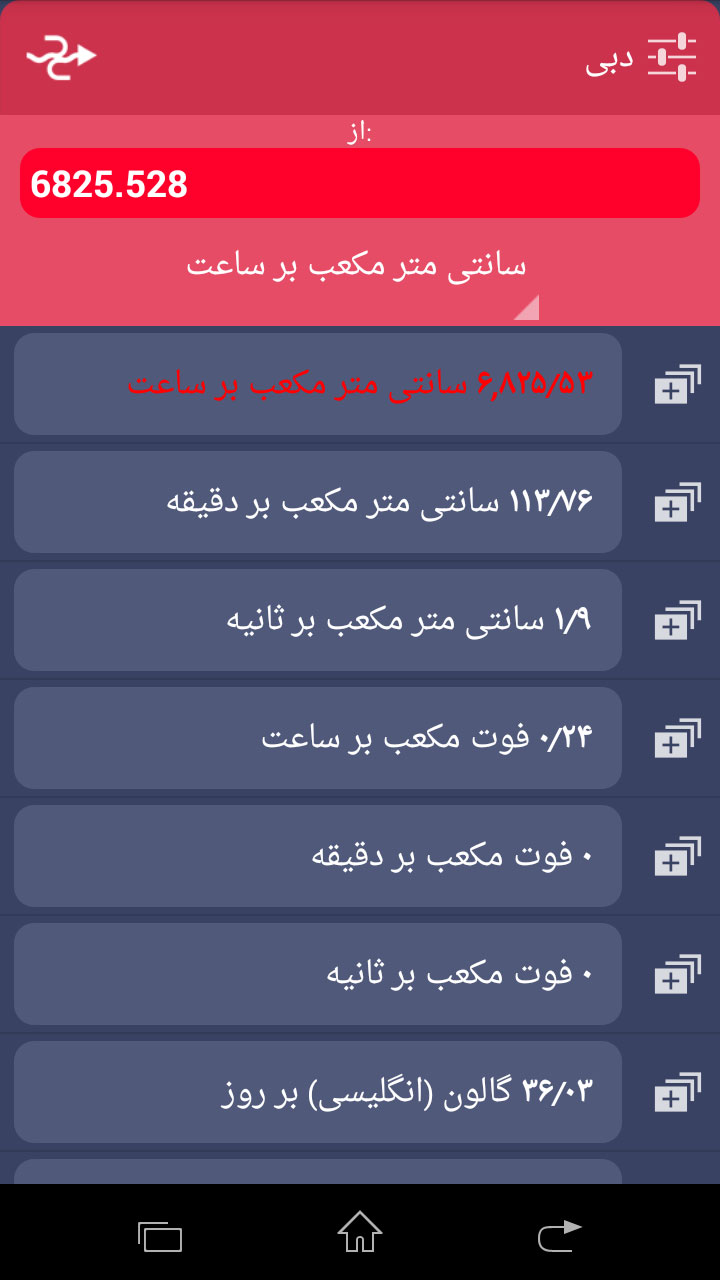This screenshot has width=720, height=1280.
Task: Tap the add icon beside فوت مکعب بر ساعت
Action: (x=677, y=738)
